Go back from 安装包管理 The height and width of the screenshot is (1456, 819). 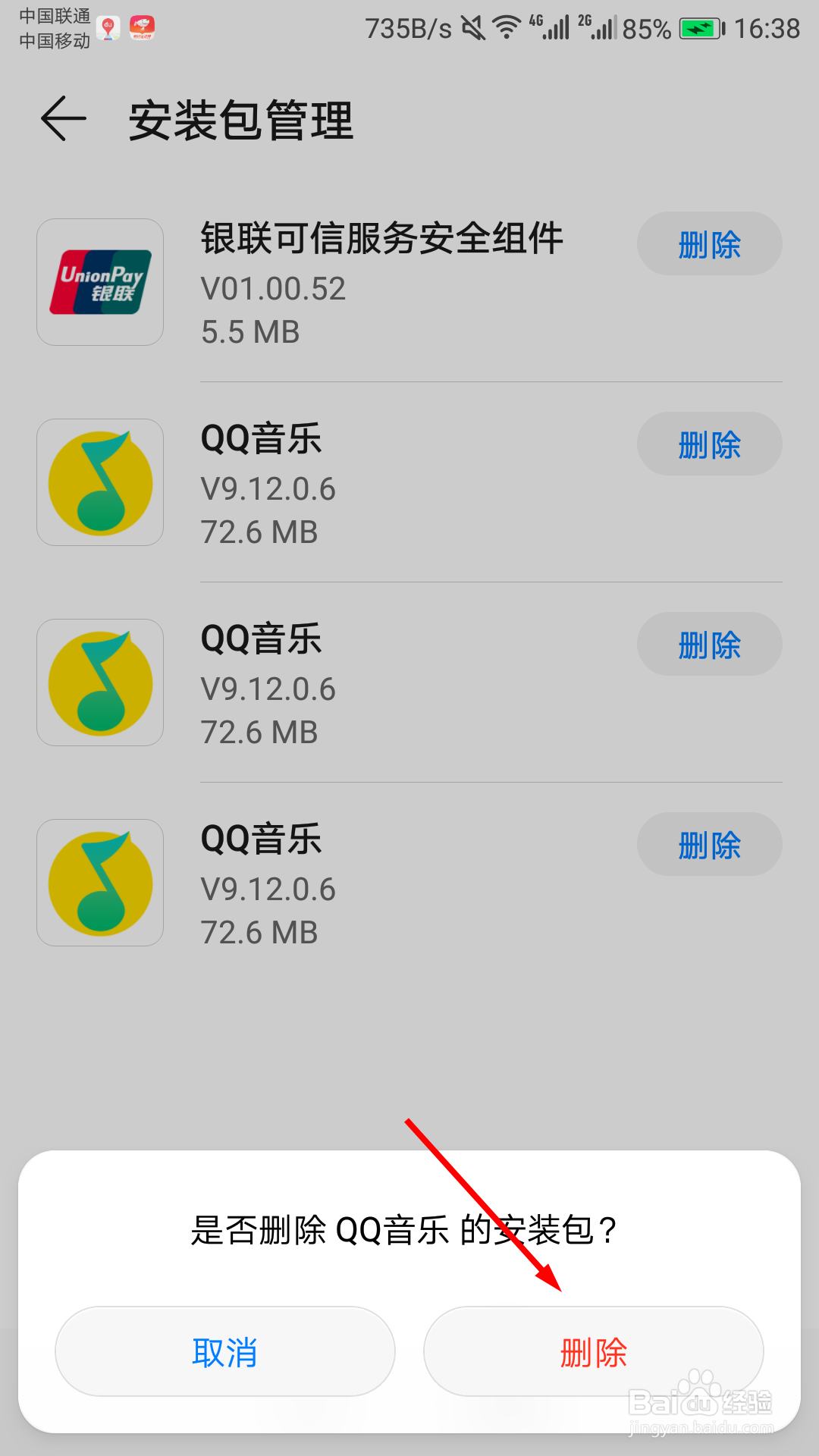(x=64, y=119)
